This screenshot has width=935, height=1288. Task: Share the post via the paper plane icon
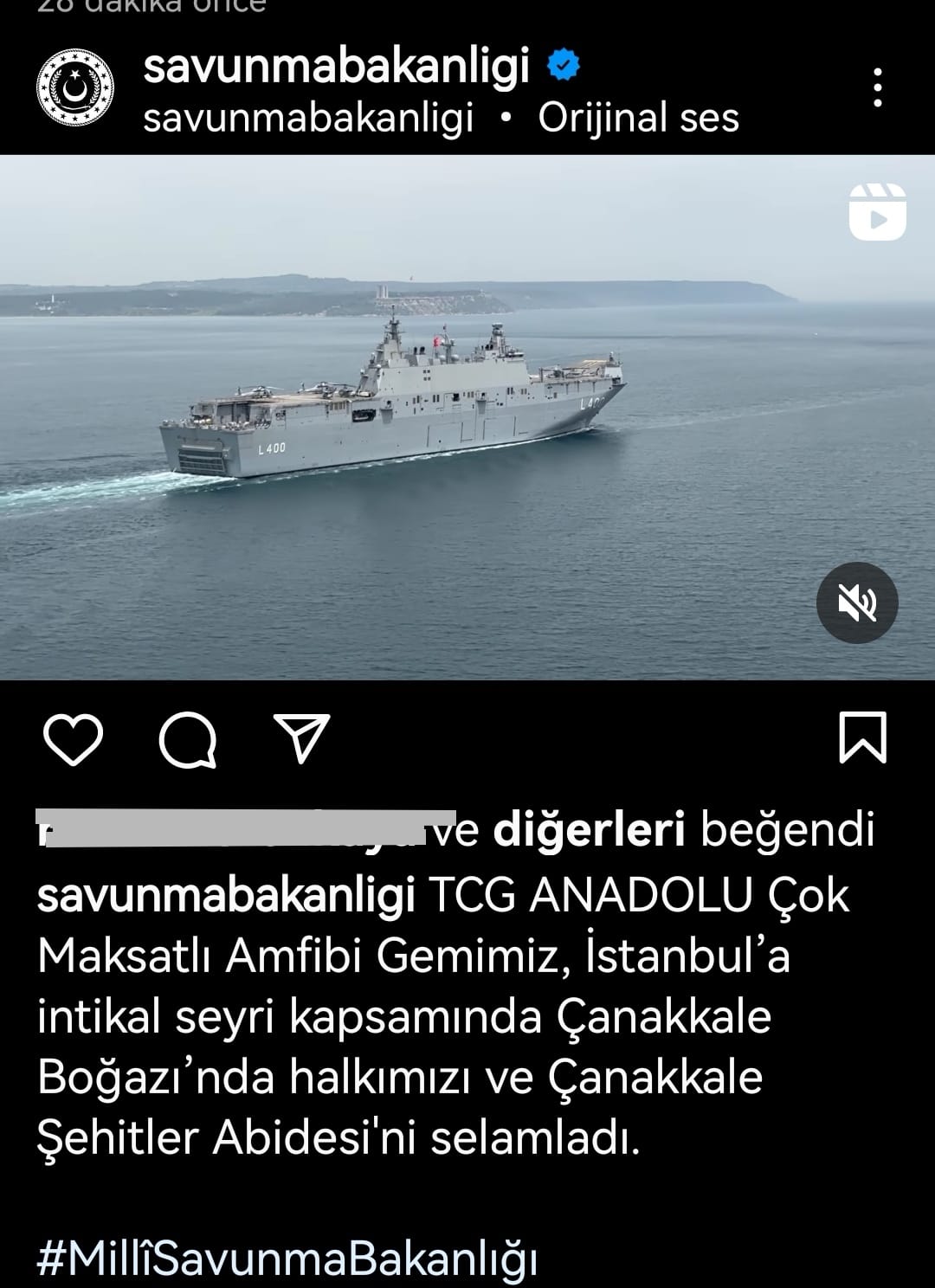point(301,738)
